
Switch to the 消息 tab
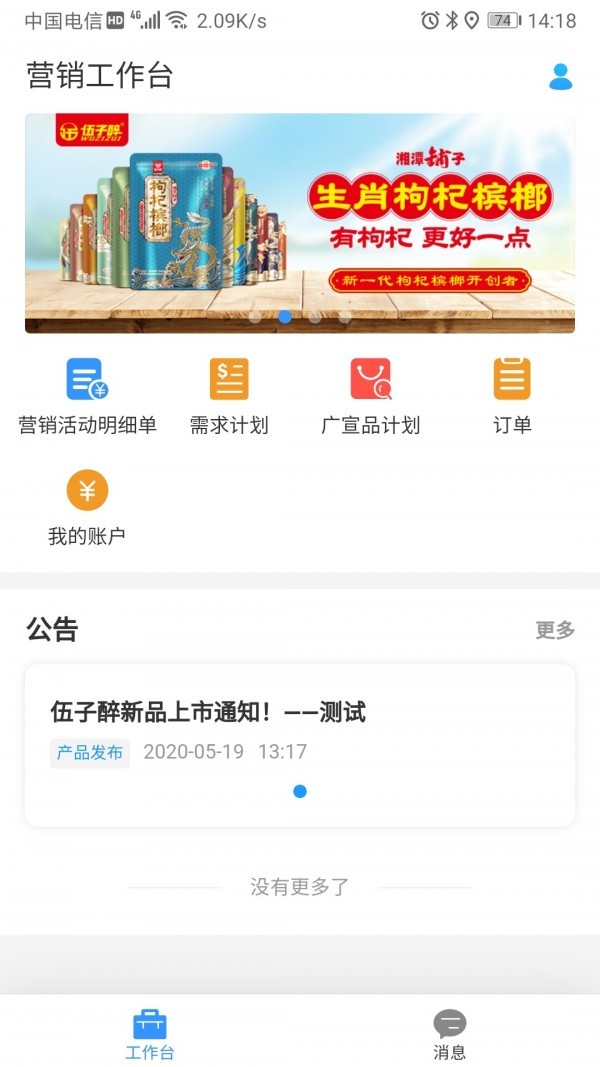point(450,1035)
